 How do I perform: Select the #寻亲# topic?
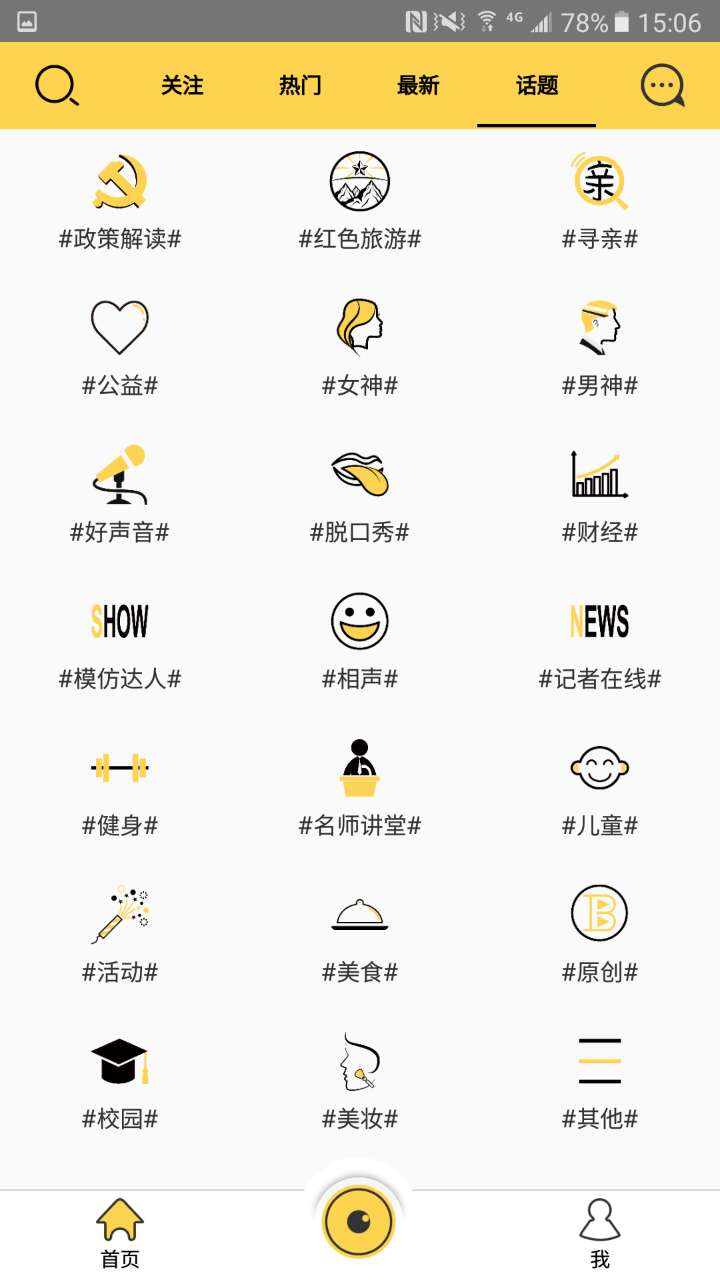point(600,202)
